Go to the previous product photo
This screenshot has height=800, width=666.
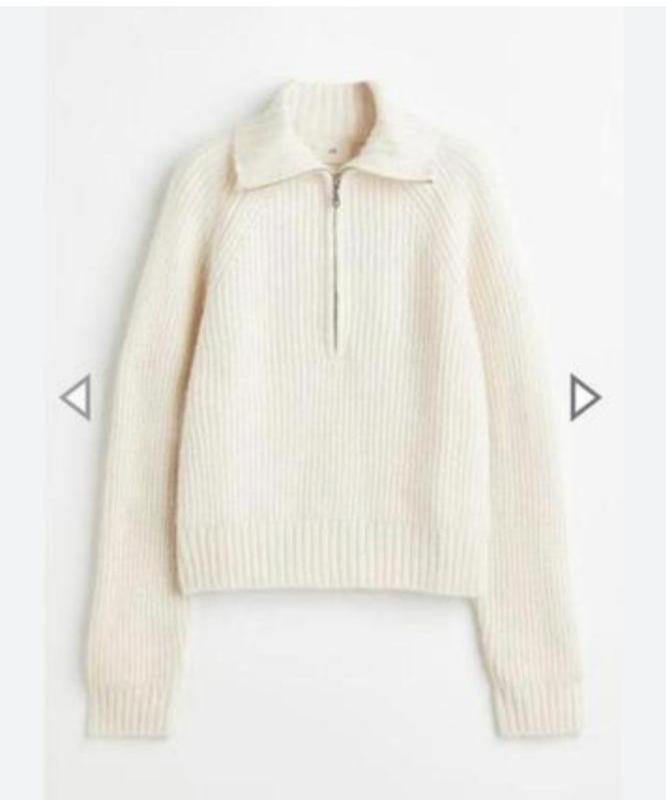point(76,398)
